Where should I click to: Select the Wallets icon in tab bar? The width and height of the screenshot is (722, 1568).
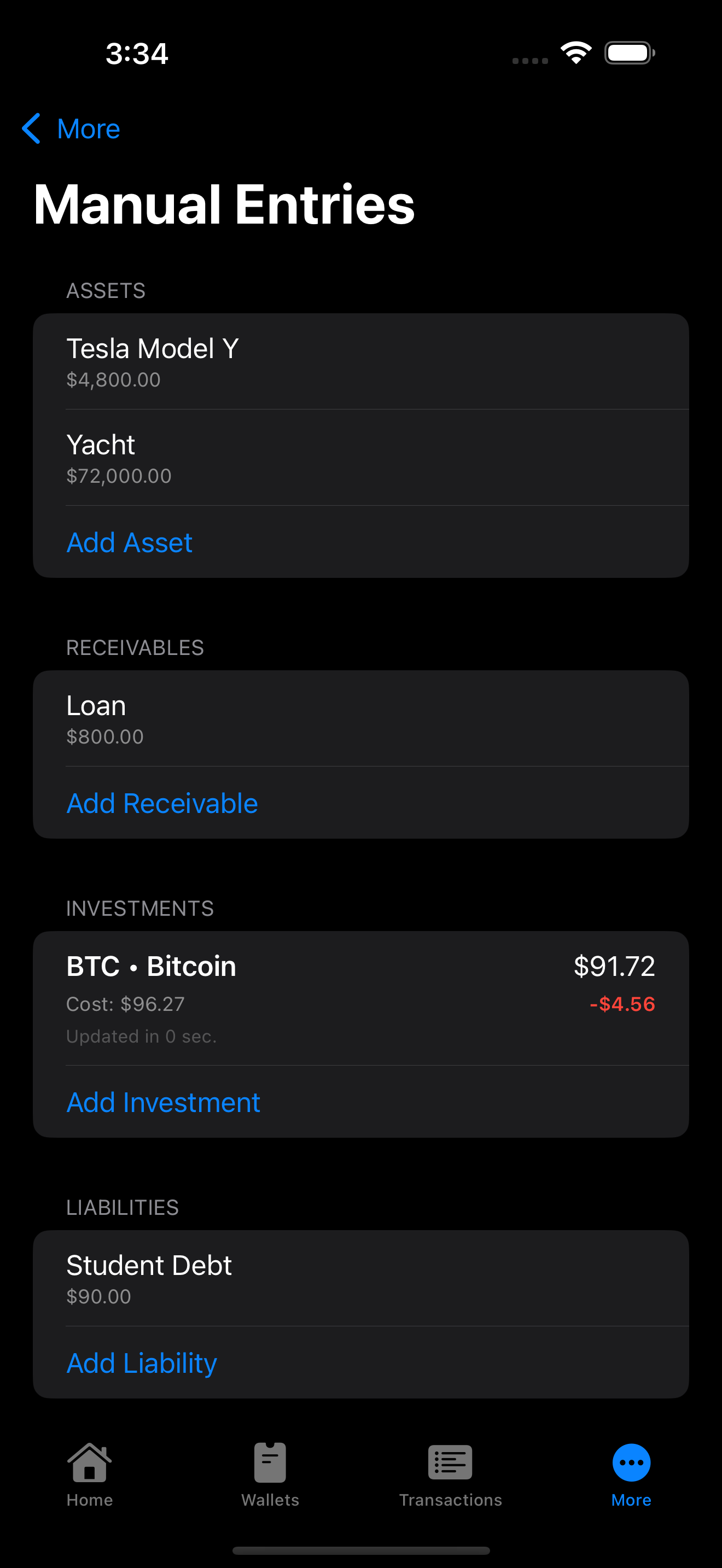point(270,1462)
